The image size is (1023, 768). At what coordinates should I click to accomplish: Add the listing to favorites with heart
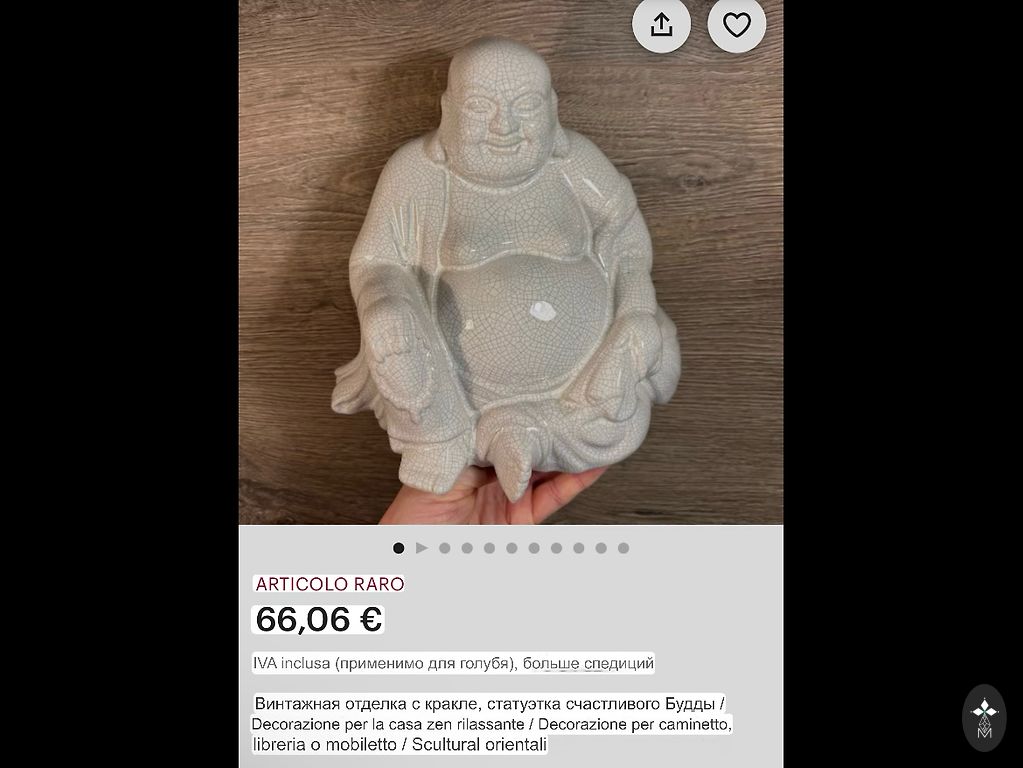[x=736, y=25]
